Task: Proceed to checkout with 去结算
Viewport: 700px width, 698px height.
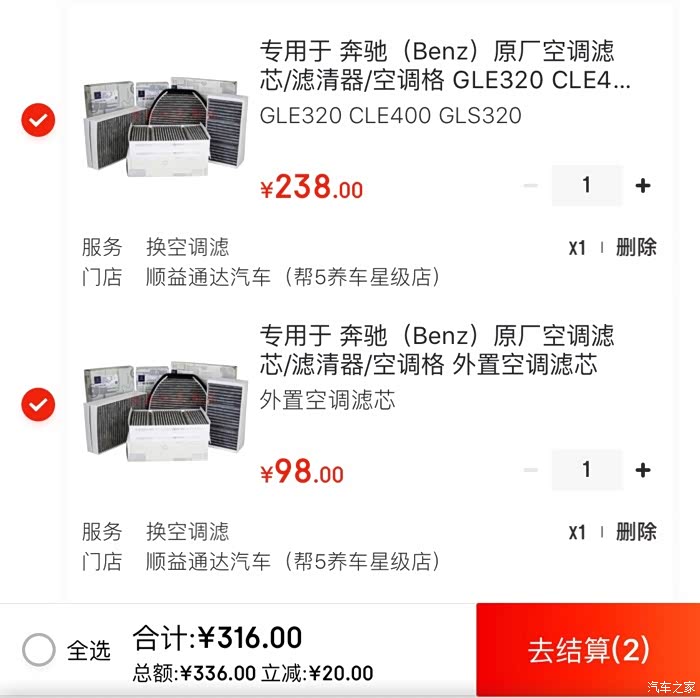Action: (x=588, y=650)
